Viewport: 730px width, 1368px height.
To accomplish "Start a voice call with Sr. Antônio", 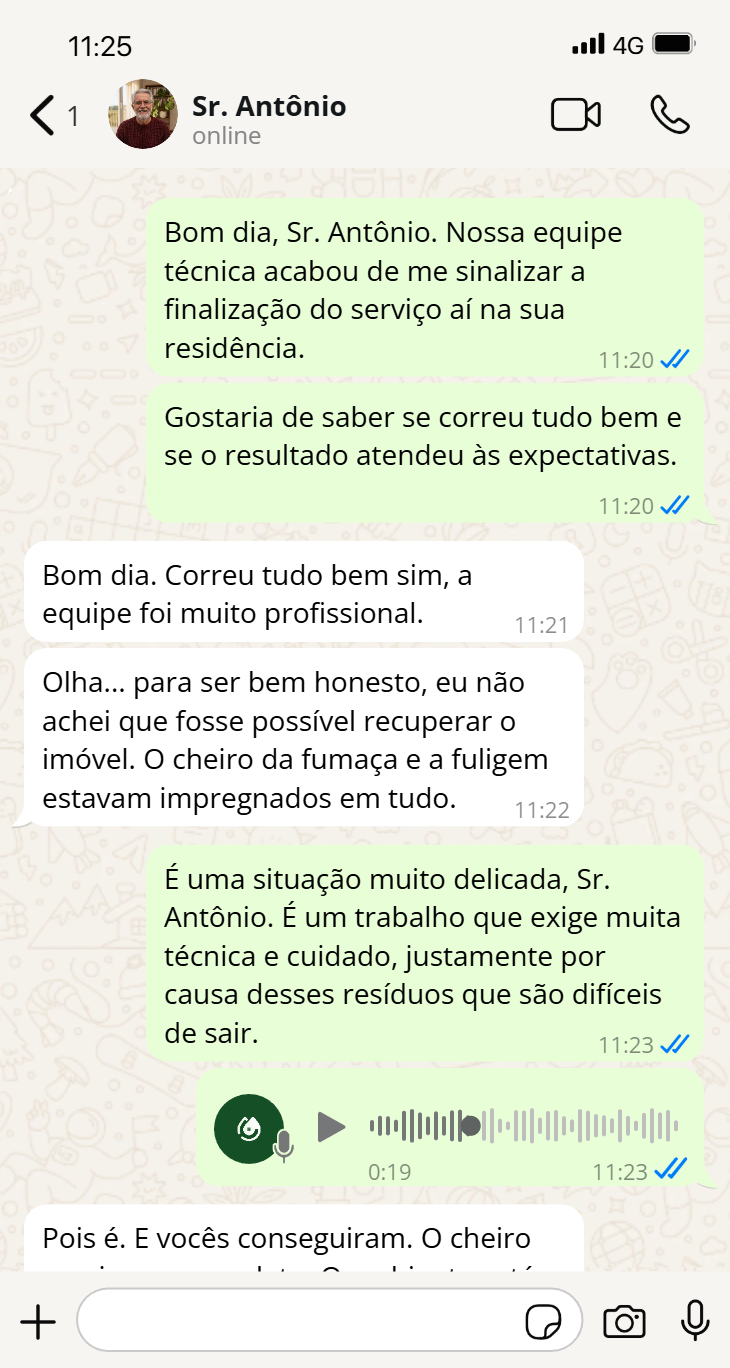I will [x=669, y=115].
